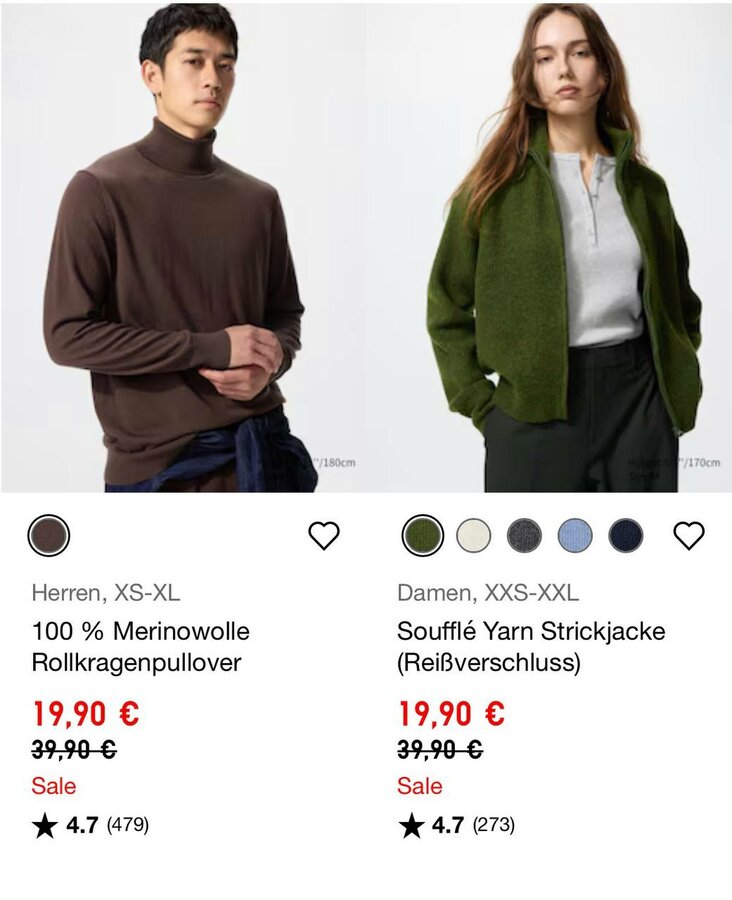This screenshot has width=732, height=900.
Task: Select brown swatch on Merinowolle Rollkragenpullover
Action: point(49,536)
